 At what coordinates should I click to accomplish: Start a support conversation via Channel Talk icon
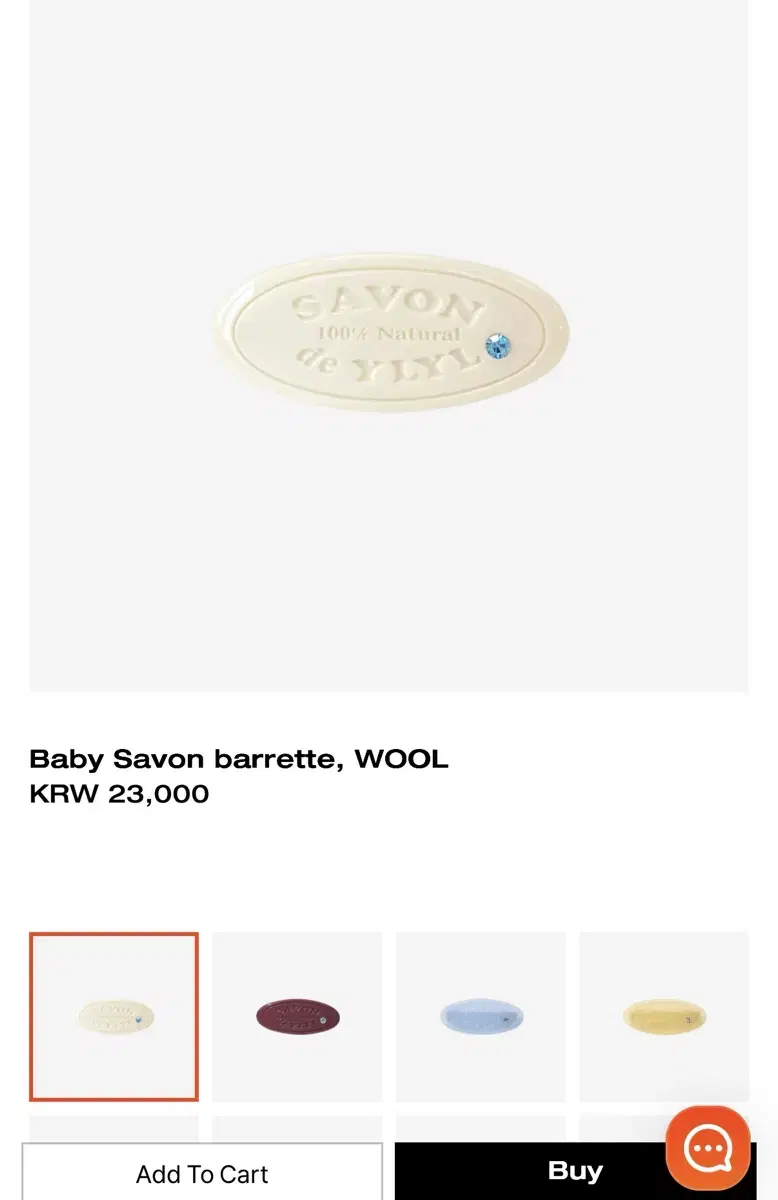tap(708, 1145)
